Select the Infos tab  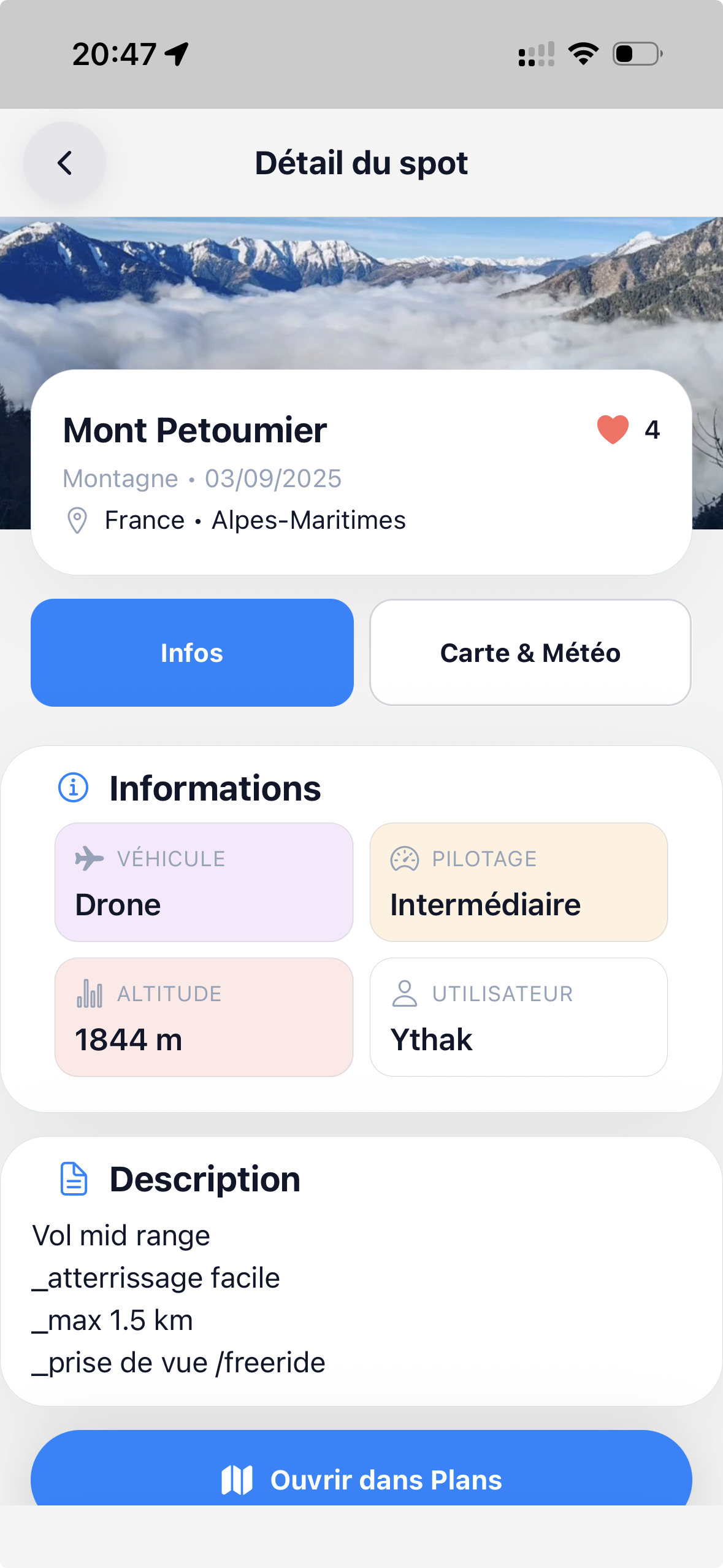[x=192, y=651]
